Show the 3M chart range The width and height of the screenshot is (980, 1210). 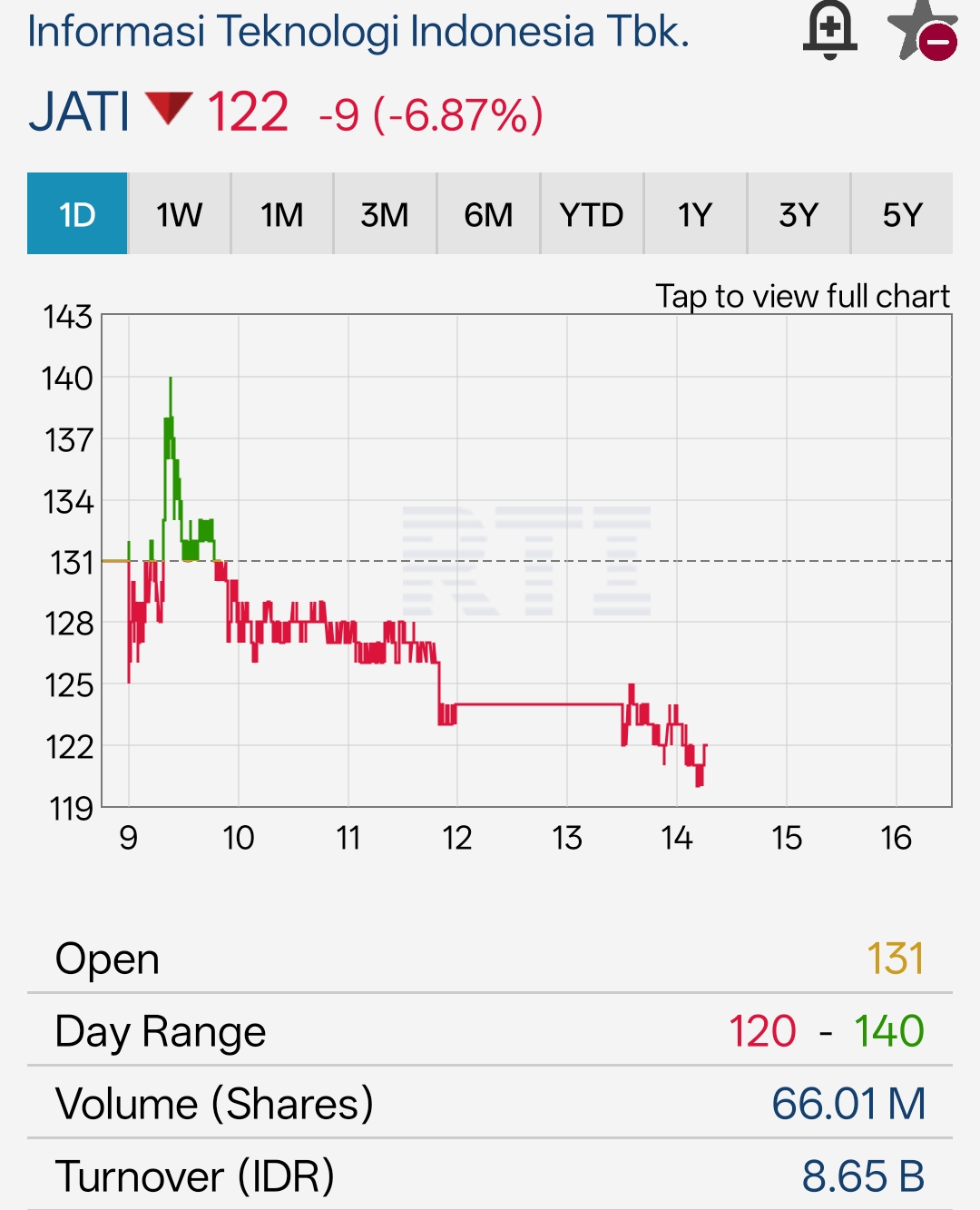coord(385,214)
